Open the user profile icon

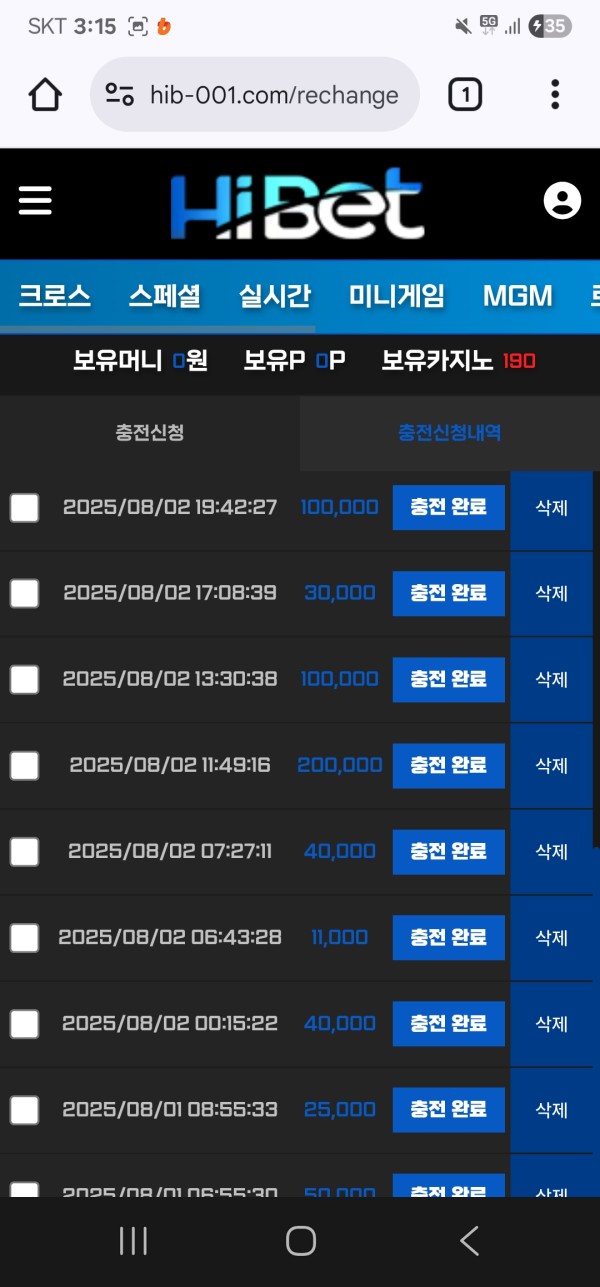pos(562,201)
